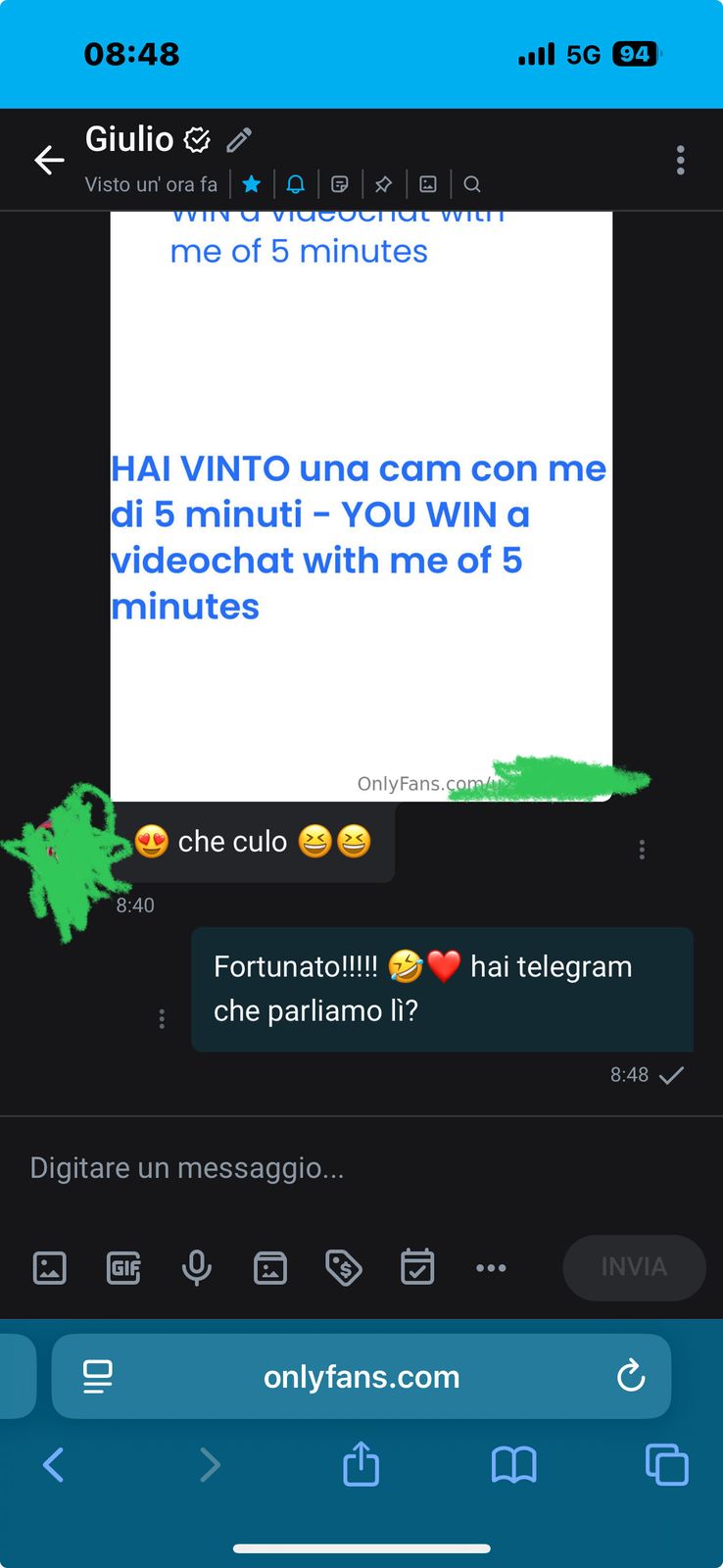Add a GIF to the message

123,1267
